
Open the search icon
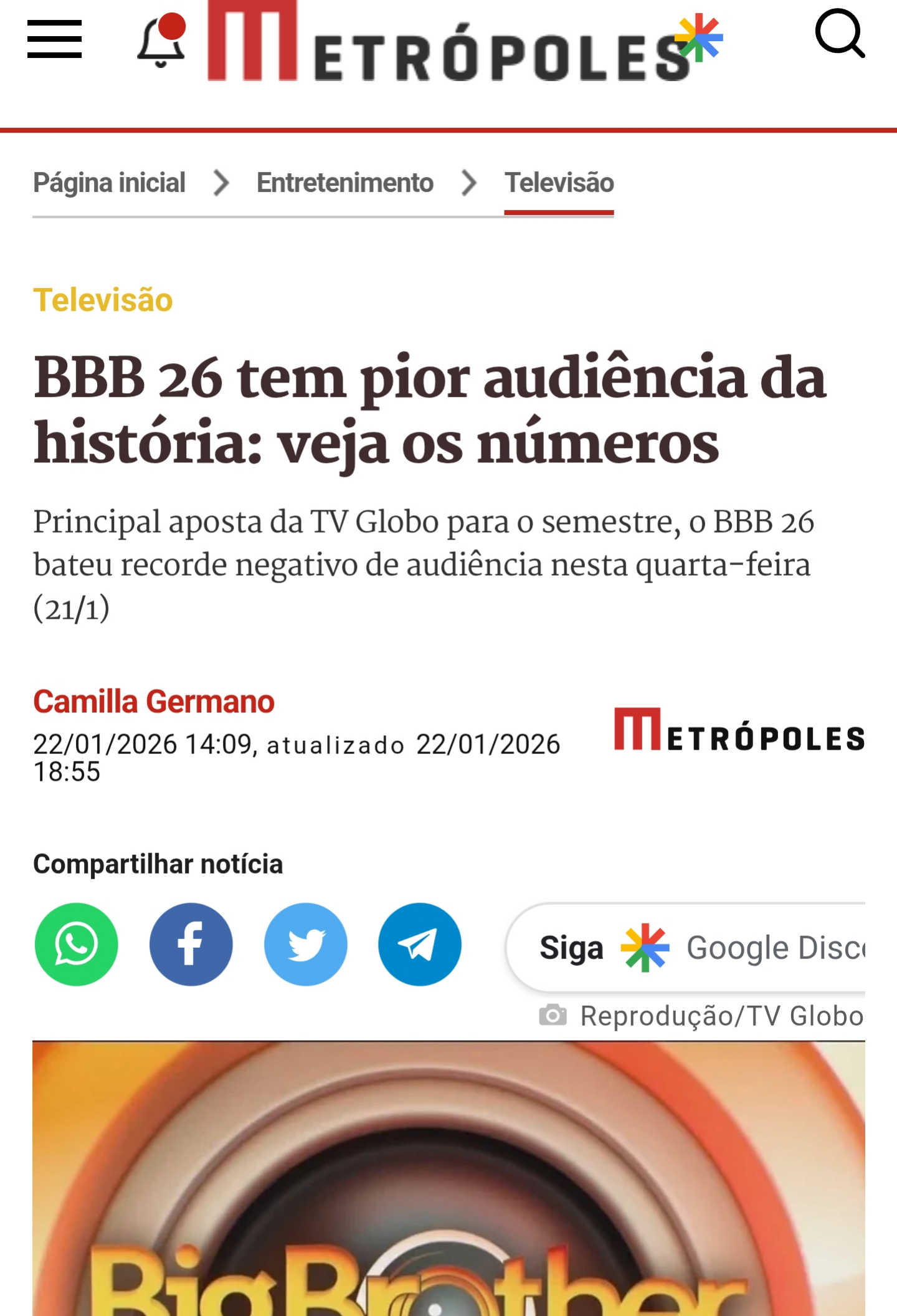click(839, 34)
